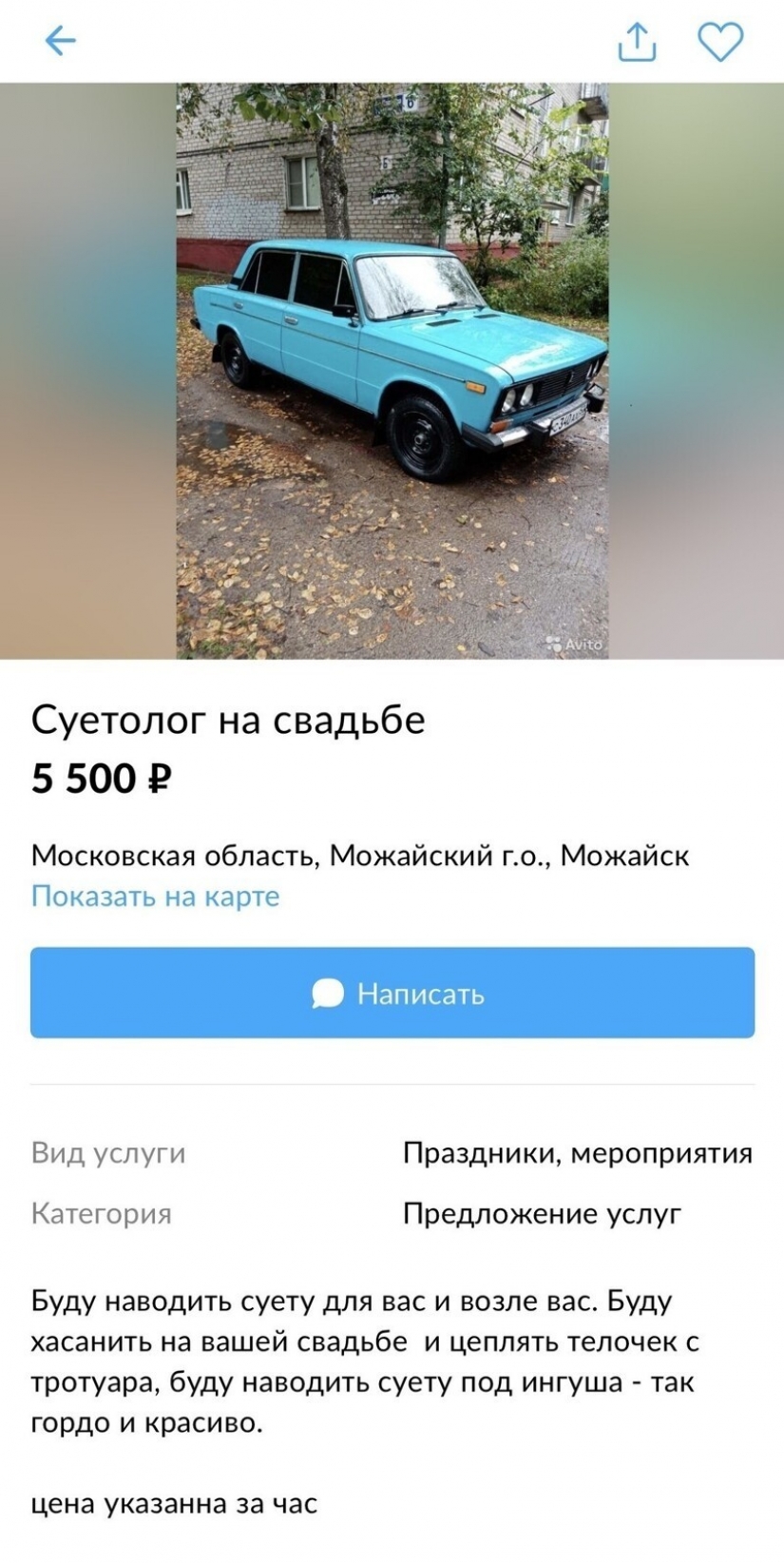Screen dimensions: 784x1563
Task: Message the seller via Написать
Action: tap(392, 993)
